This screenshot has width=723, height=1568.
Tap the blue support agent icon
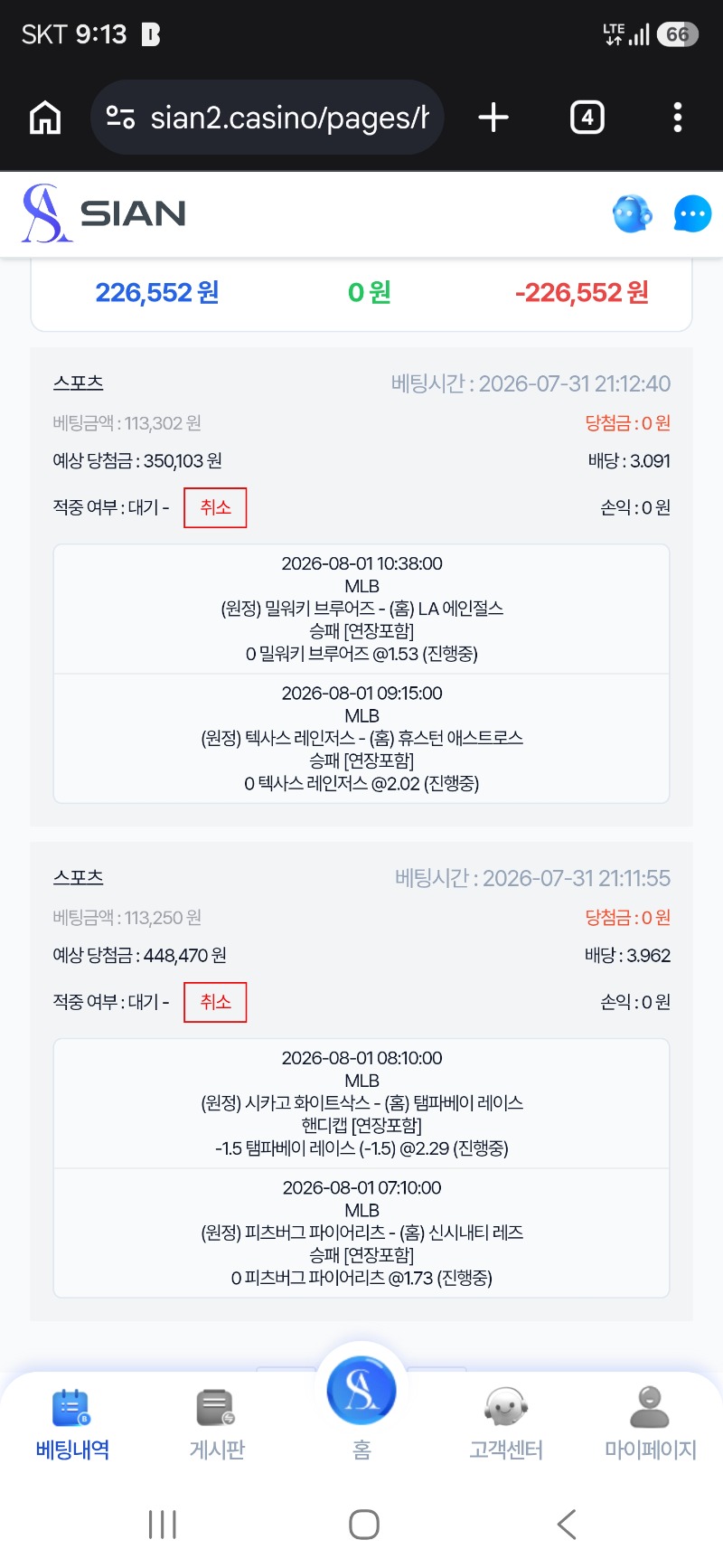click(x=632, y=214)
